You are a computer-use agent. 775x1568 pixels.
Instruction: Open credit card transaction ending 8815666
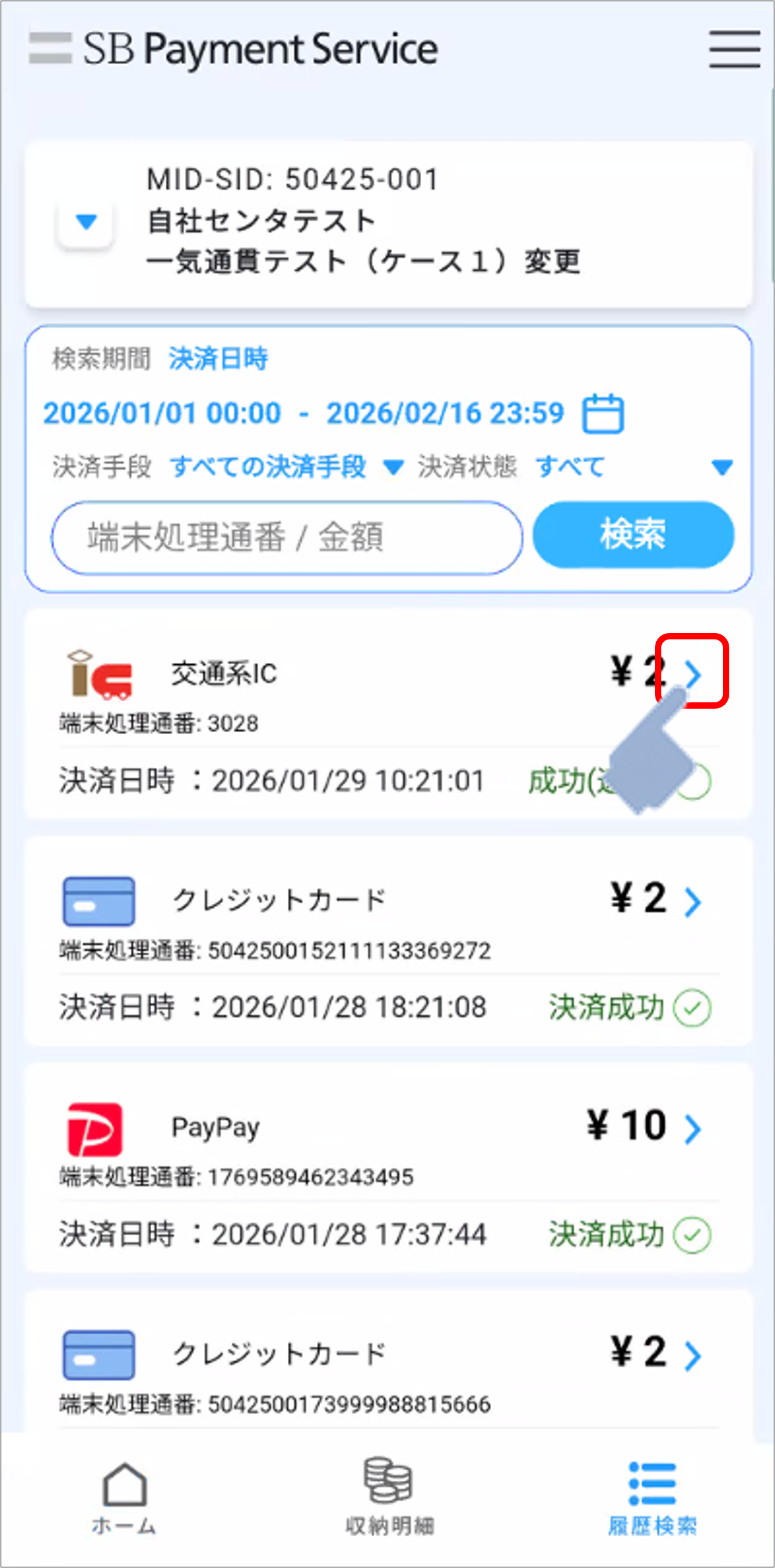(x=692, y=1355)
